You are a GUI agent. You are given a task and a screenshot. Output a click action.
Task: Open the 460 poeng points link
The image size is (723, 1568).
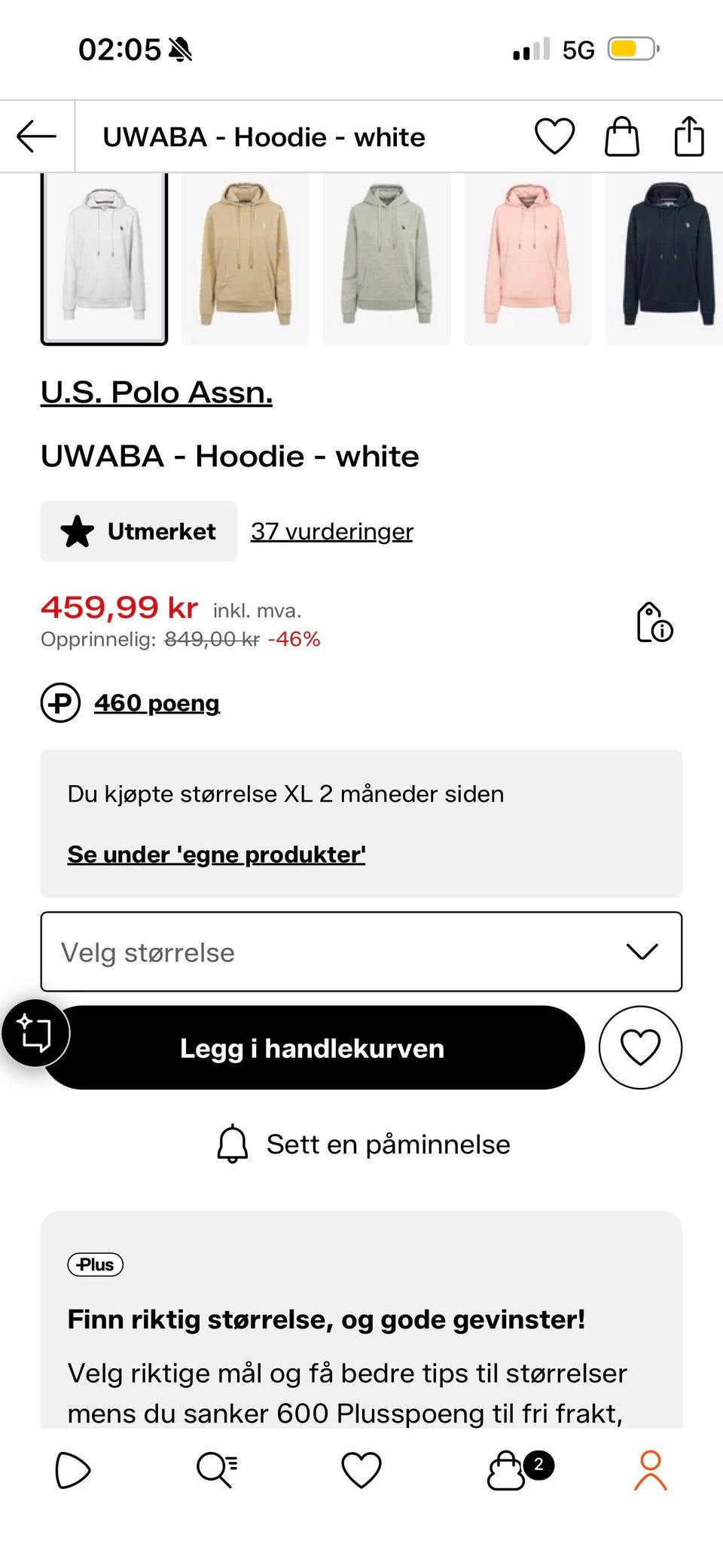pos(157,703)
